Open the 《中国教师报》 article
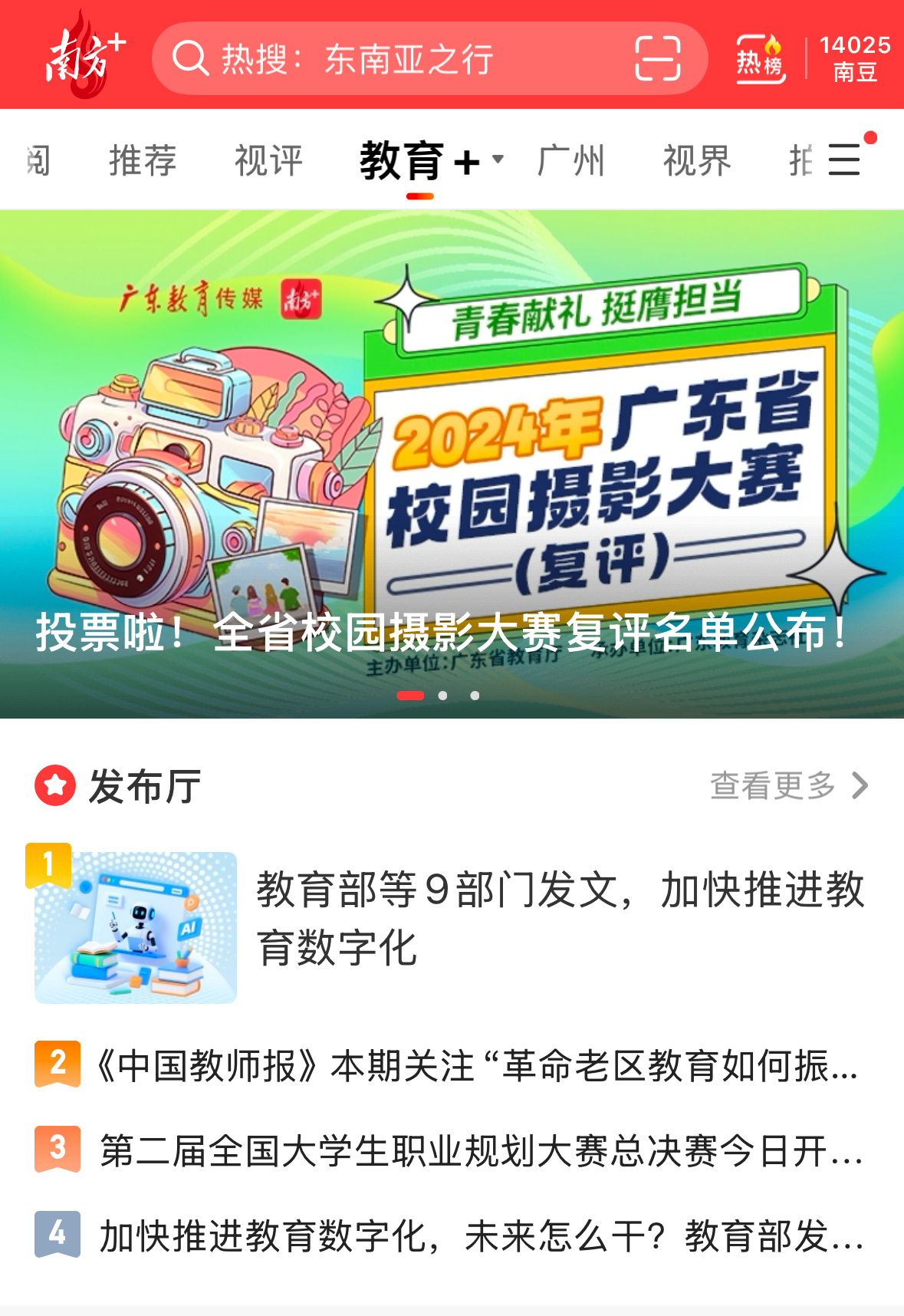Viewport: 904px width, 1316px height. pyautogui.click(x=475, y=1066)
